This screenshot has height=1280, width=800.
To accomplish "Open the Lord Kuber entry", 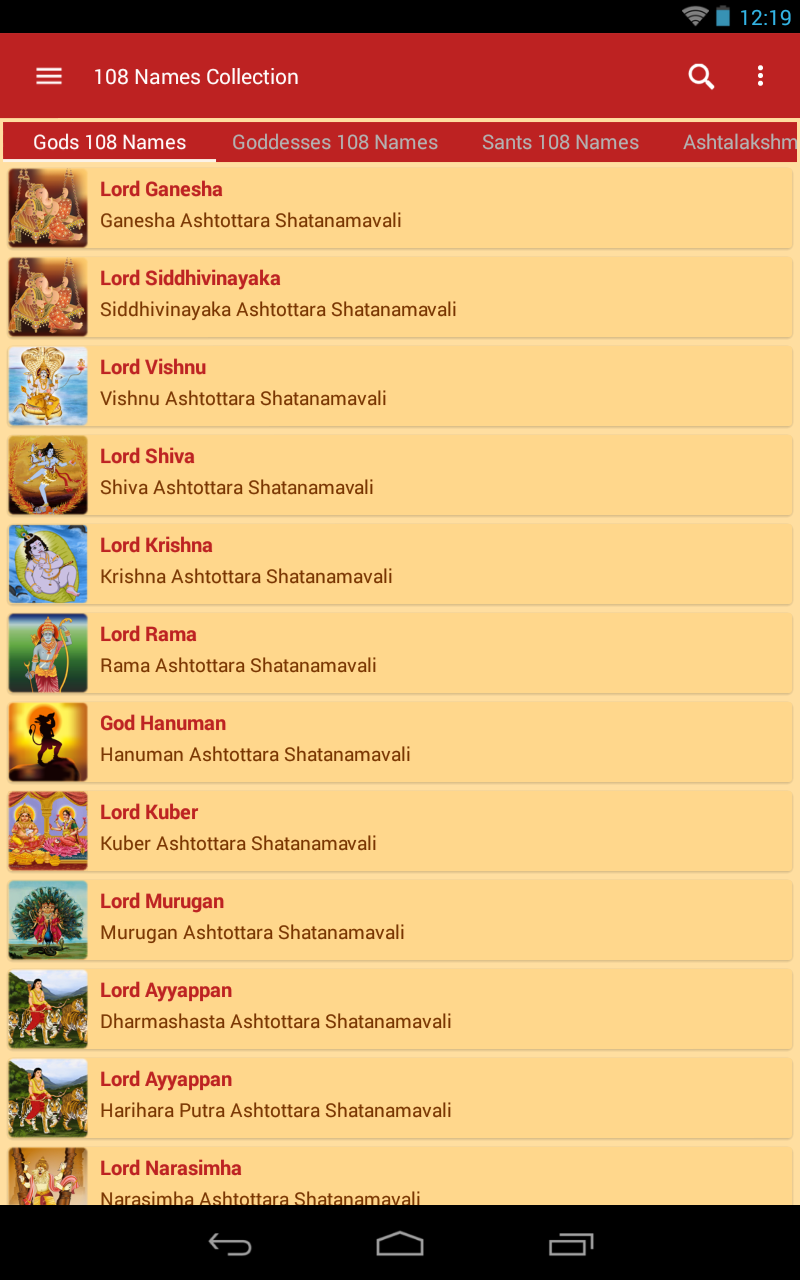I will click(x=400, y=830).
